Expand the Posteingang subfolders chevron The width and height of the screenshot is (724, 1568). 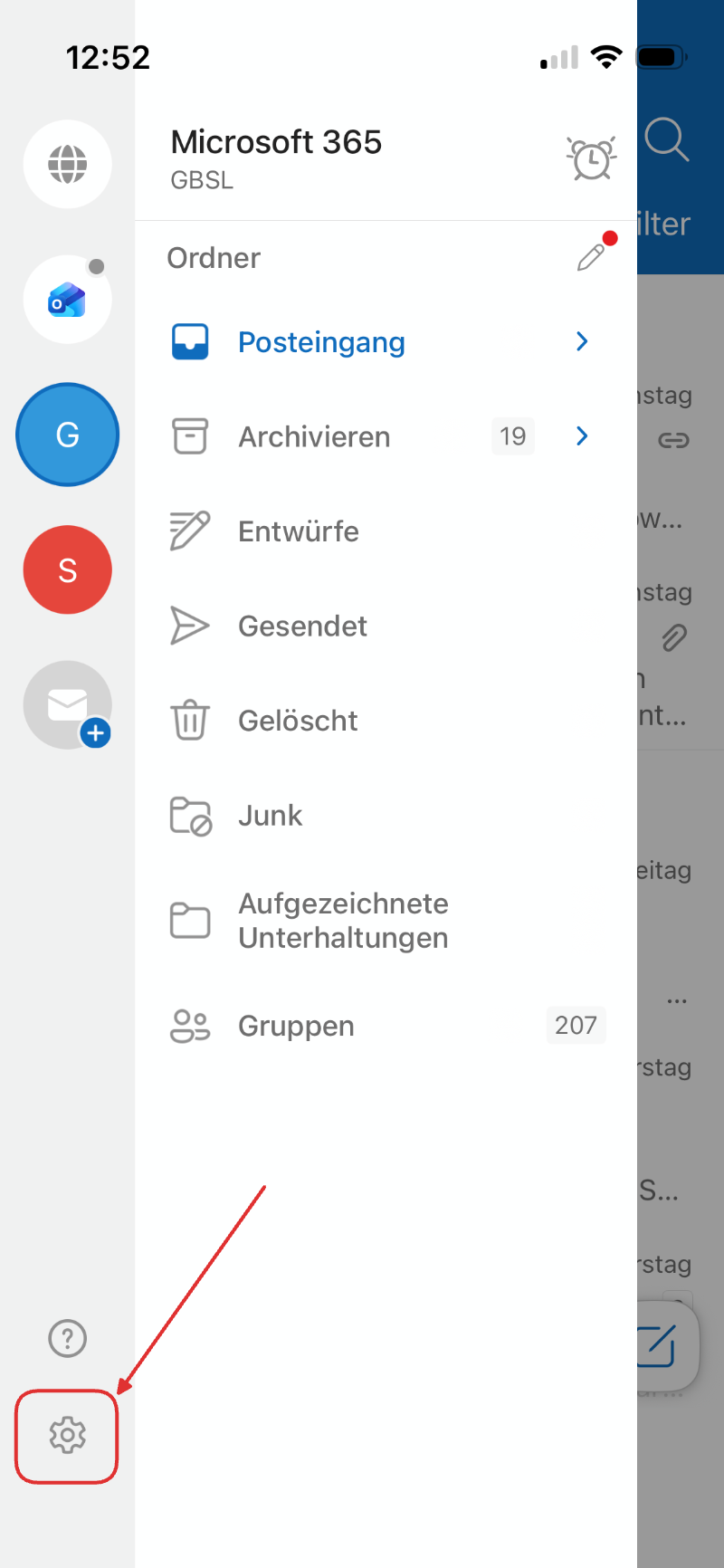[582, 342]
